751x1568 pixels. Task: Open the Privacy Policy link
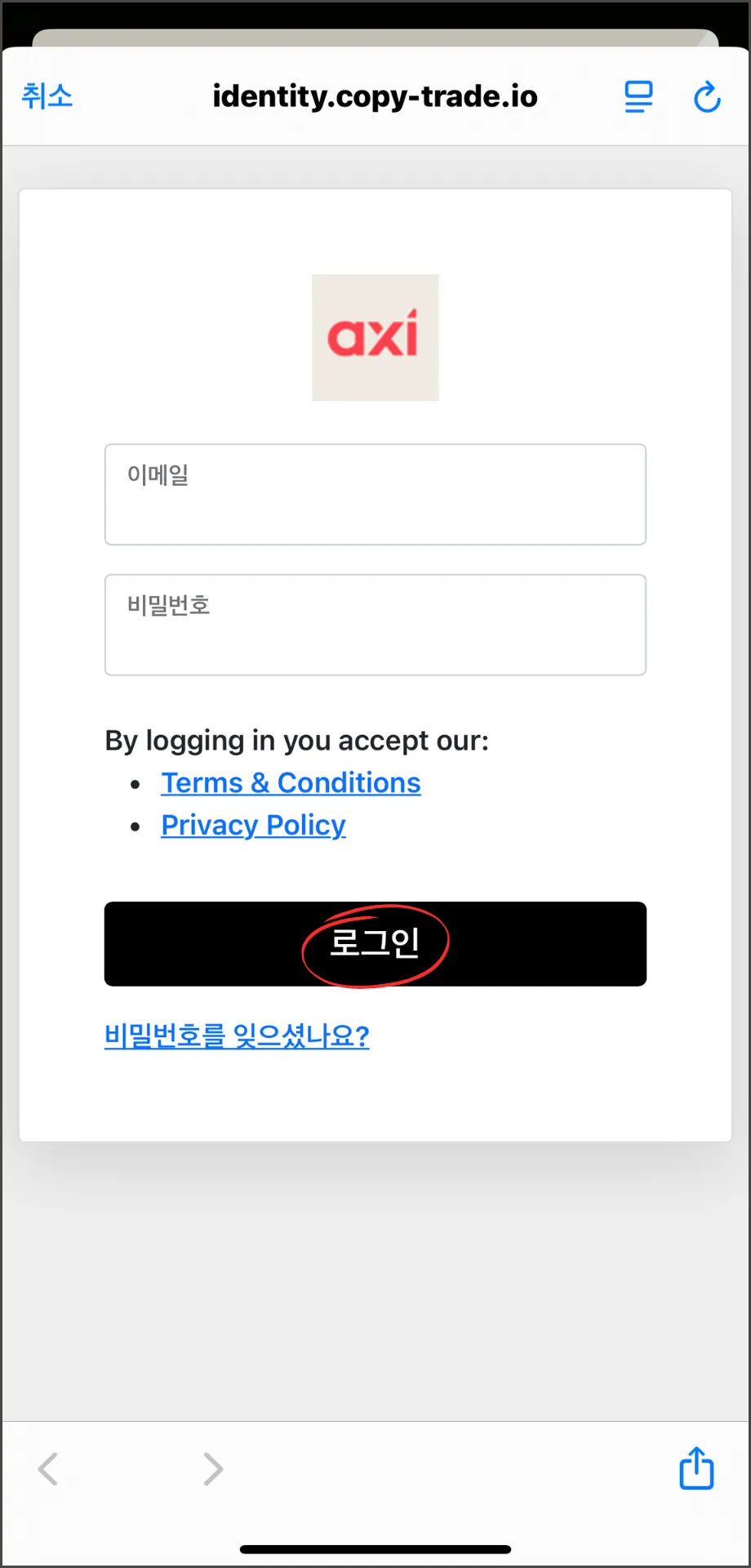coord(253,825)
